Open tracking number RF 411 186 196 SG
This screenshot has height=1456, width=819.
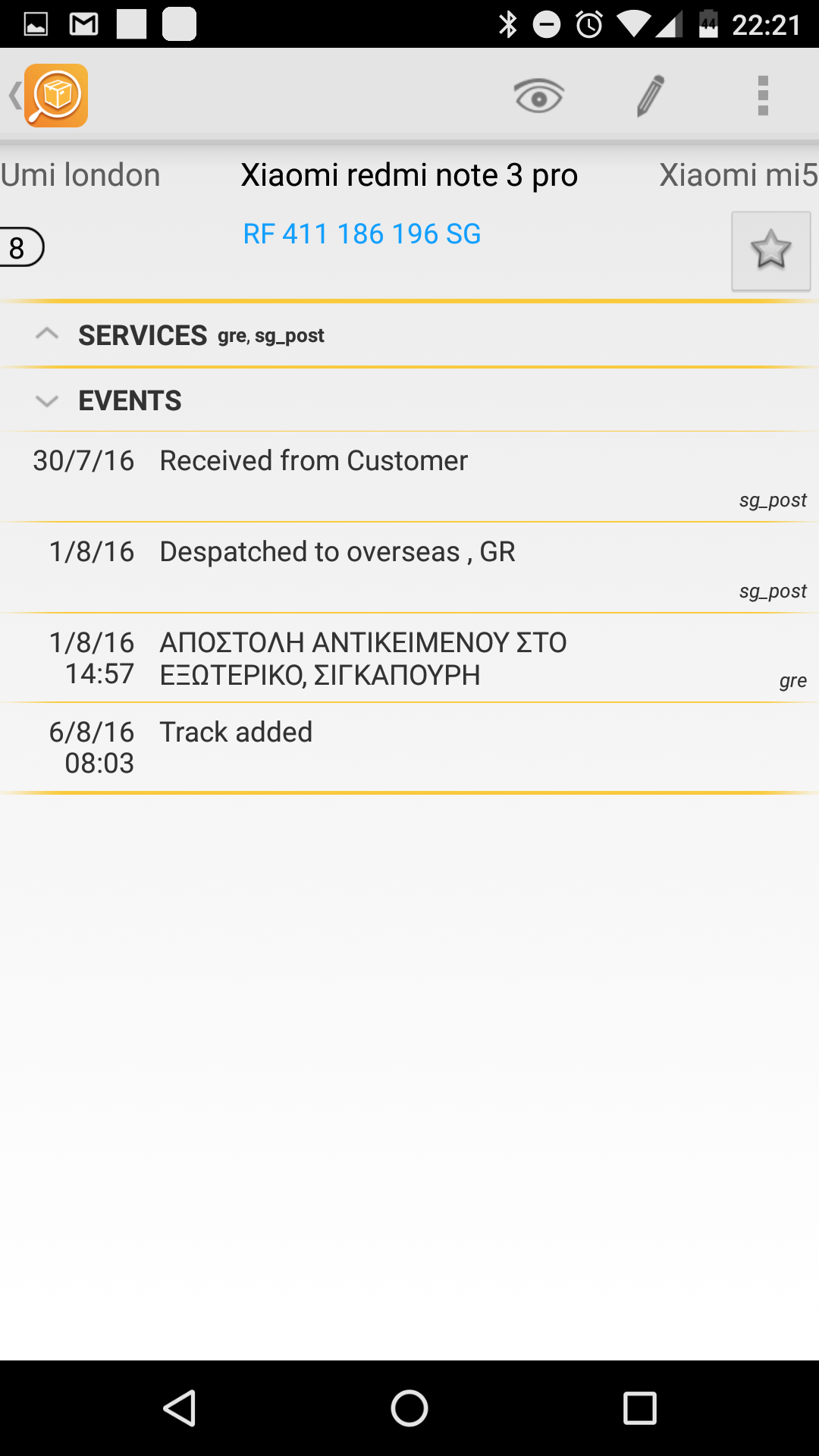click(x=362, y=234)
